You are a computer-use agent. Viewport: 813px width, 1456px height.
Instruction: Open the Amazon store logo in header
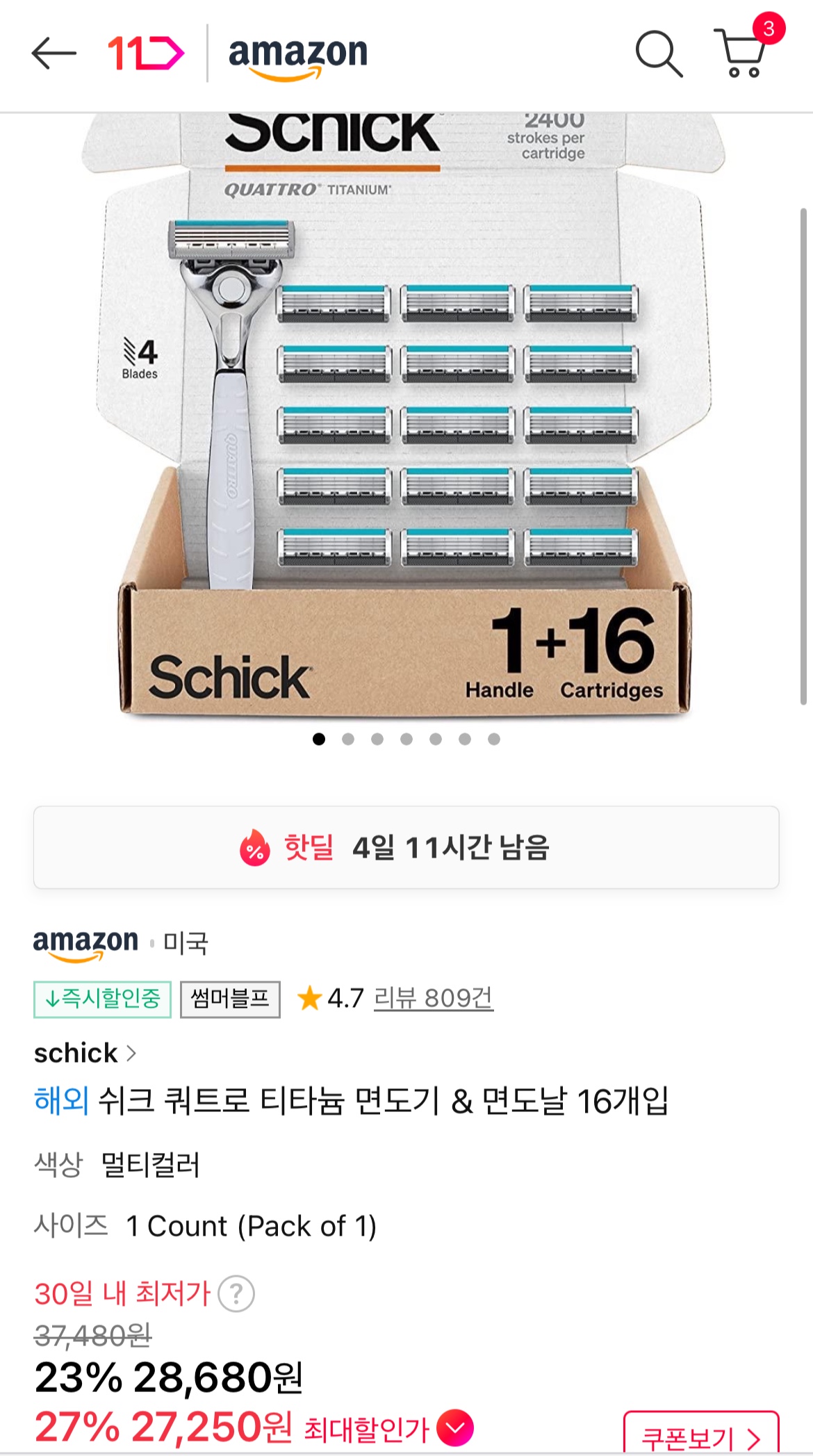(x=297, y=56)
